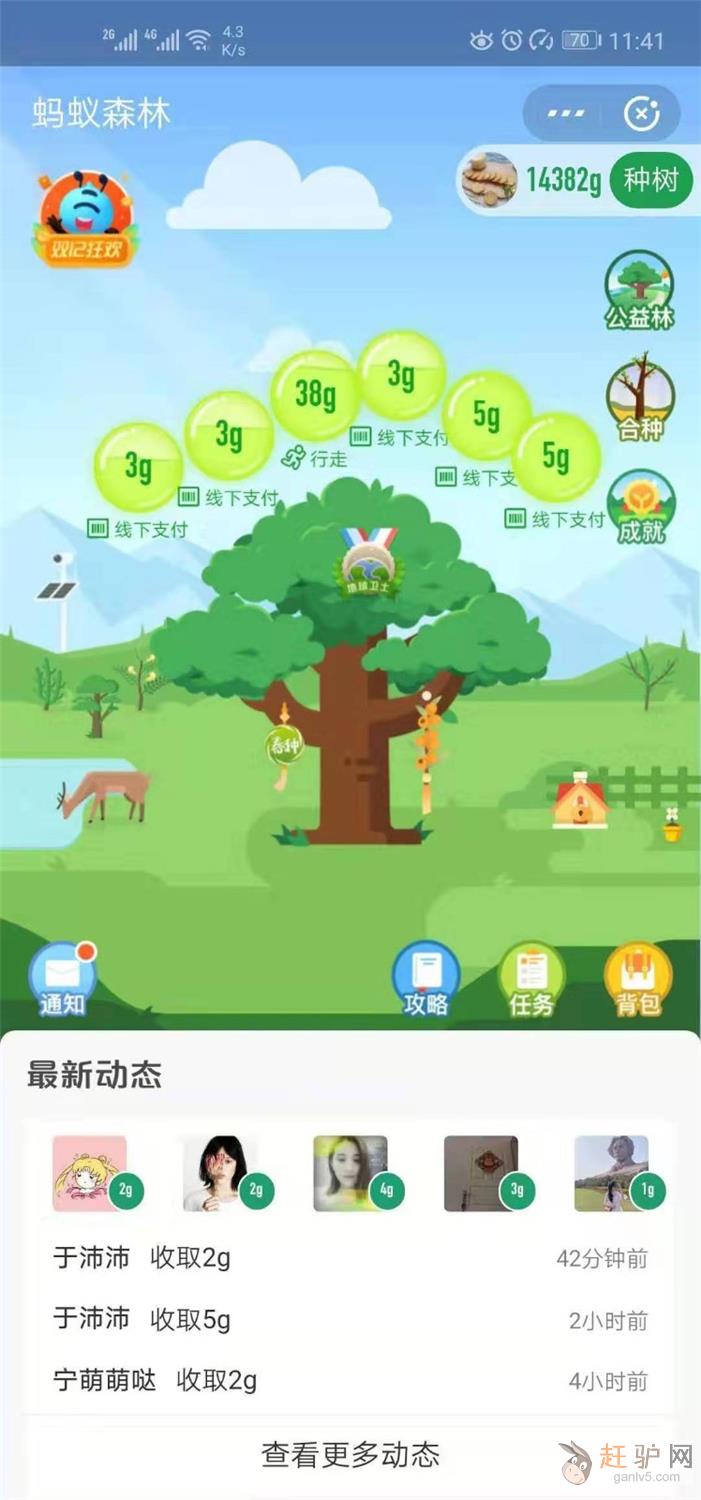
Task: Tap 查看更多动态 to see more activity
Action: [350, 1454]
